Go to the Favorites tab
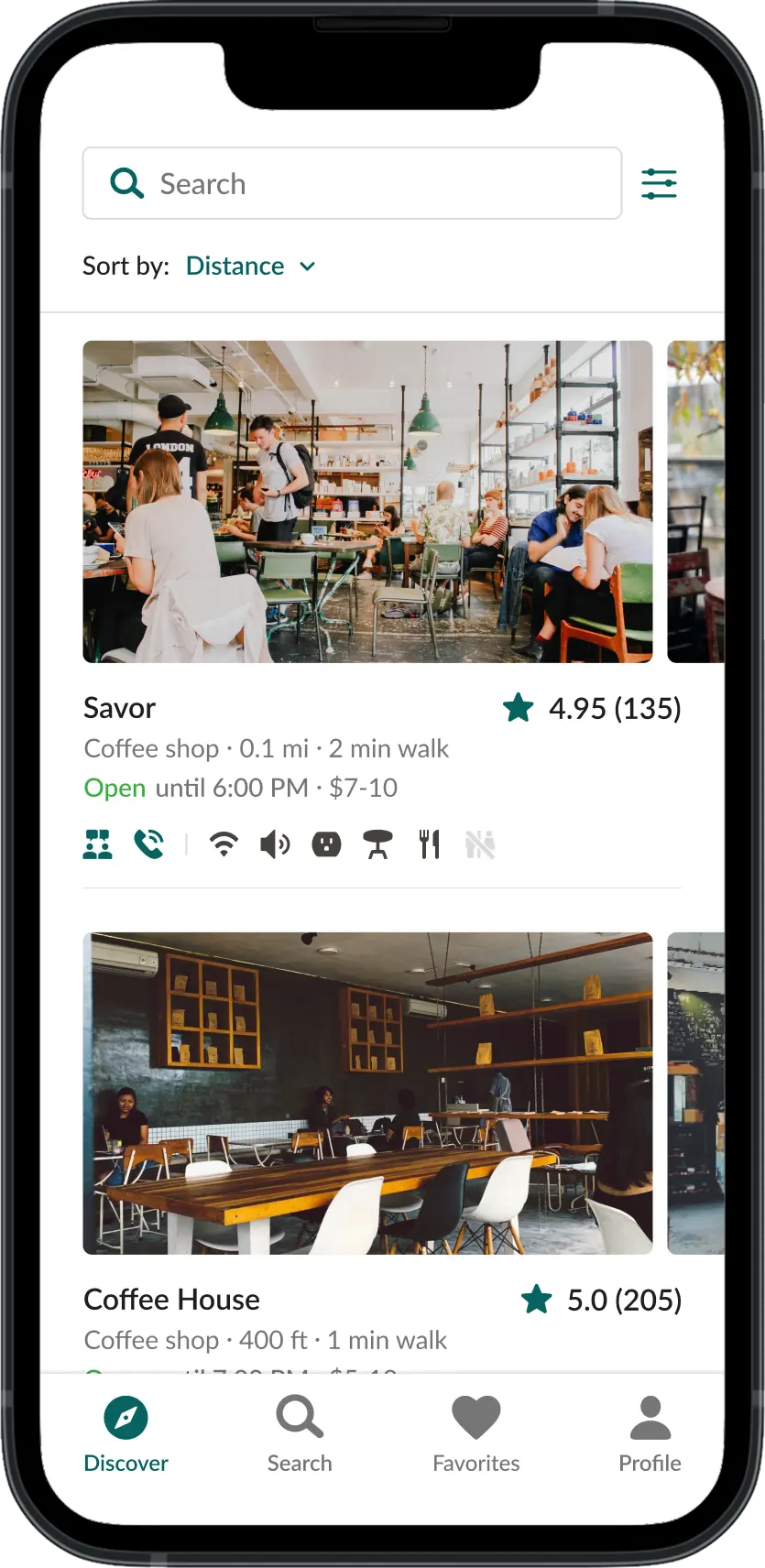 pos(475,1433)
